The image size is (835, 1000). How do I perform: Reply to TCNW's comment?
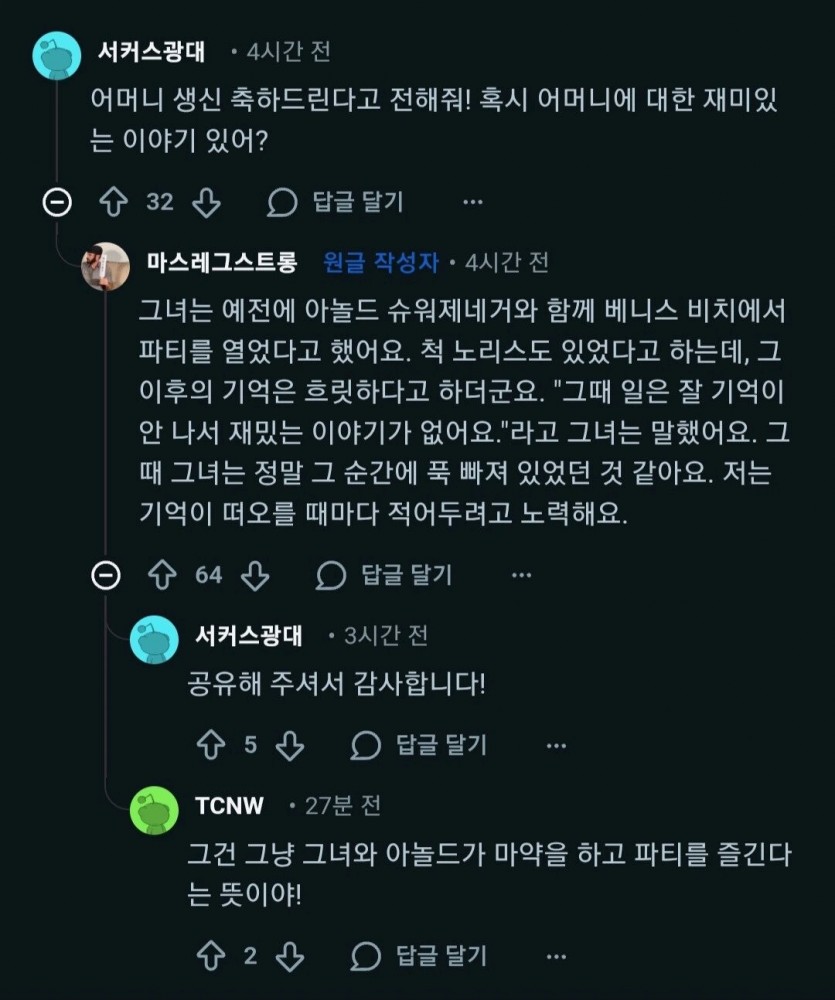click(419, 956)
